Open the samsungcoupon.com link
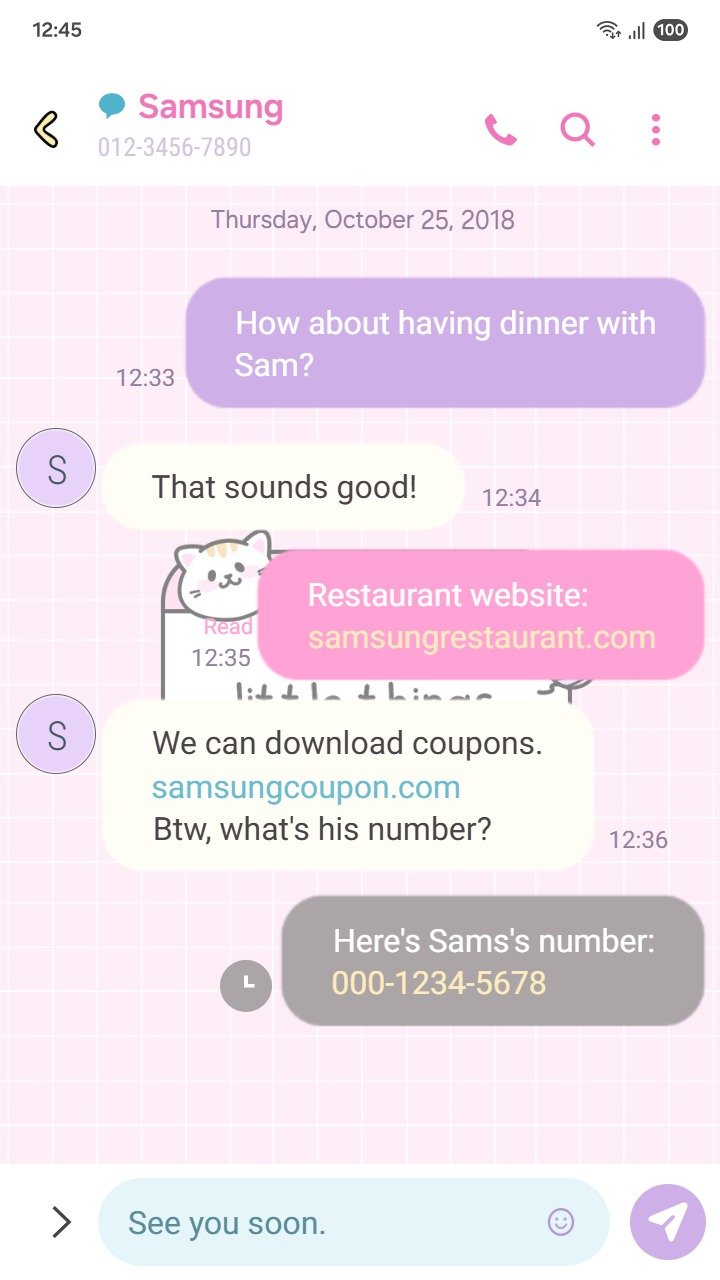720x1280 pixels. point(306,787)
